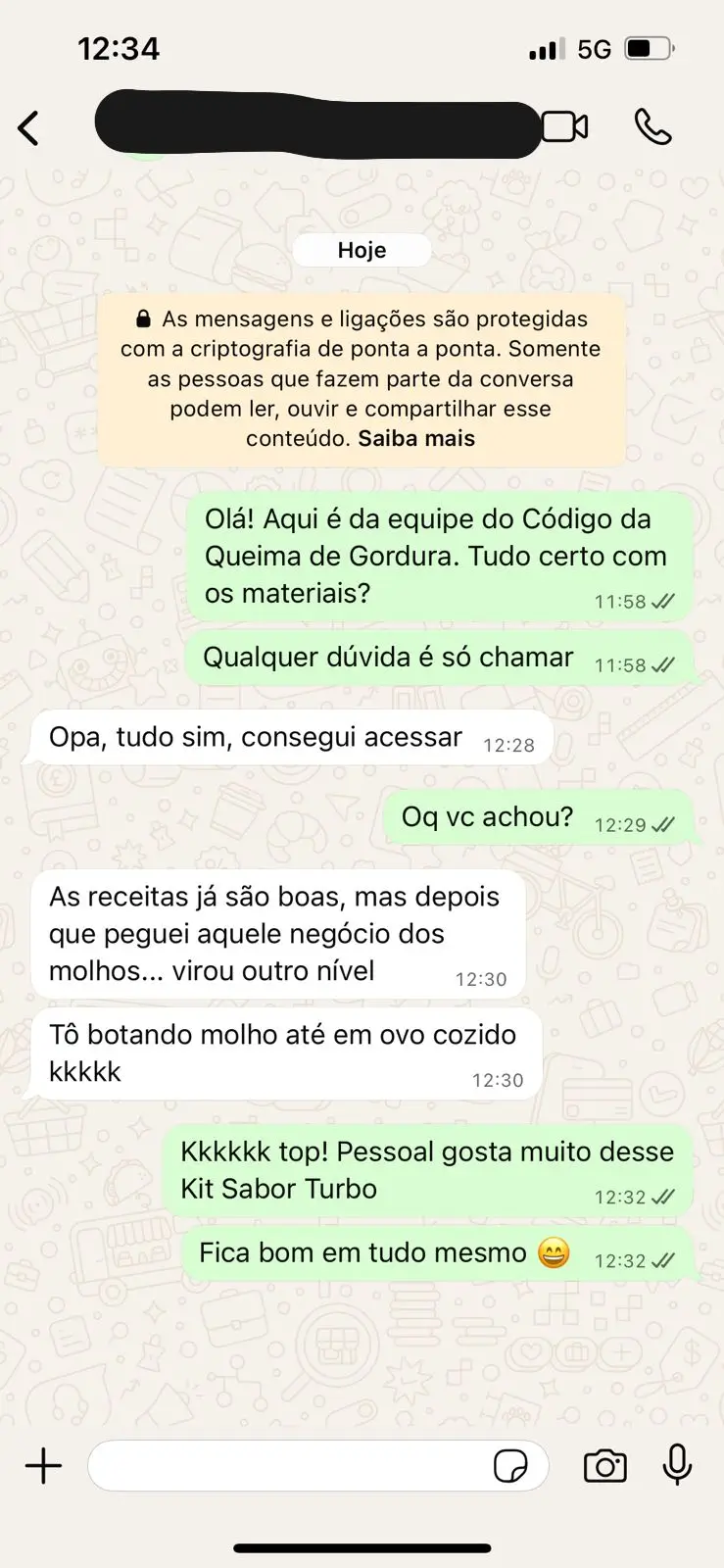
Task: Tap the microphone to record audio
Action: [x=677, y=1465]
